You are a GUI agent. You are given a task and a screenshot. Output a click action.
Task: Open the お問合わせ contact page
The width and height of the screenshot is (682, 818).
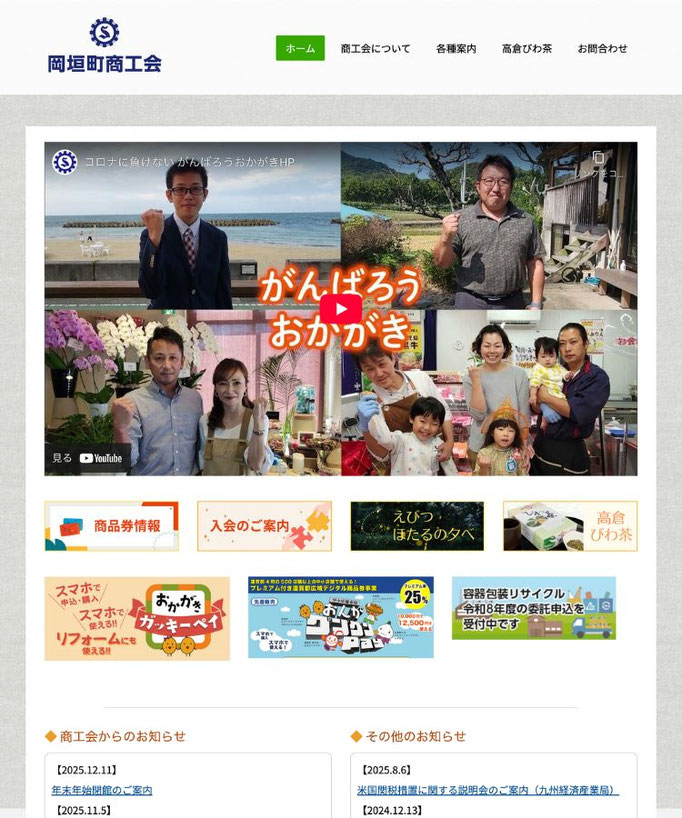click(602, 48)
